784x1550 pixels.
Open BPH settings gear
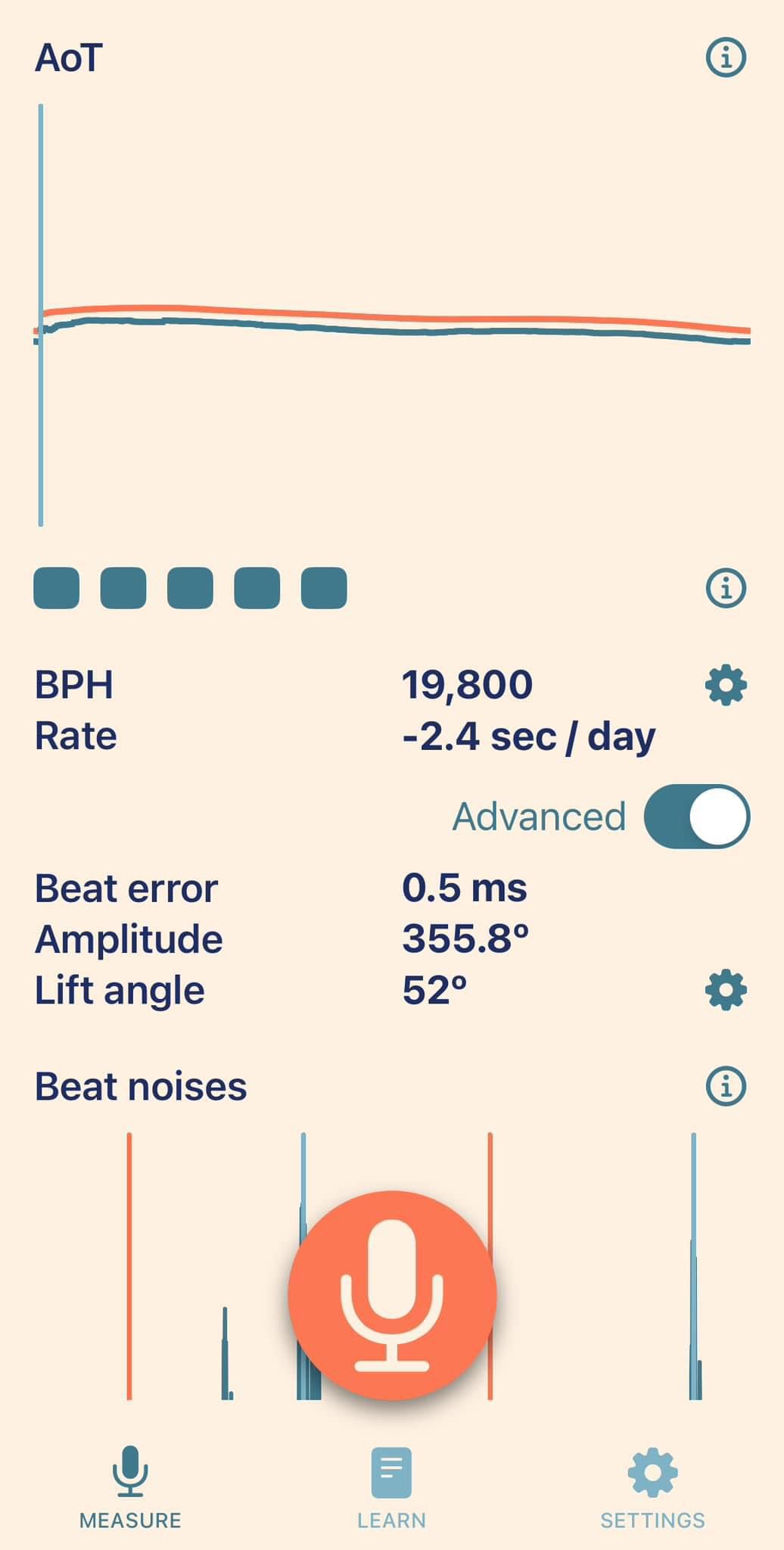(x=726, y=686)
